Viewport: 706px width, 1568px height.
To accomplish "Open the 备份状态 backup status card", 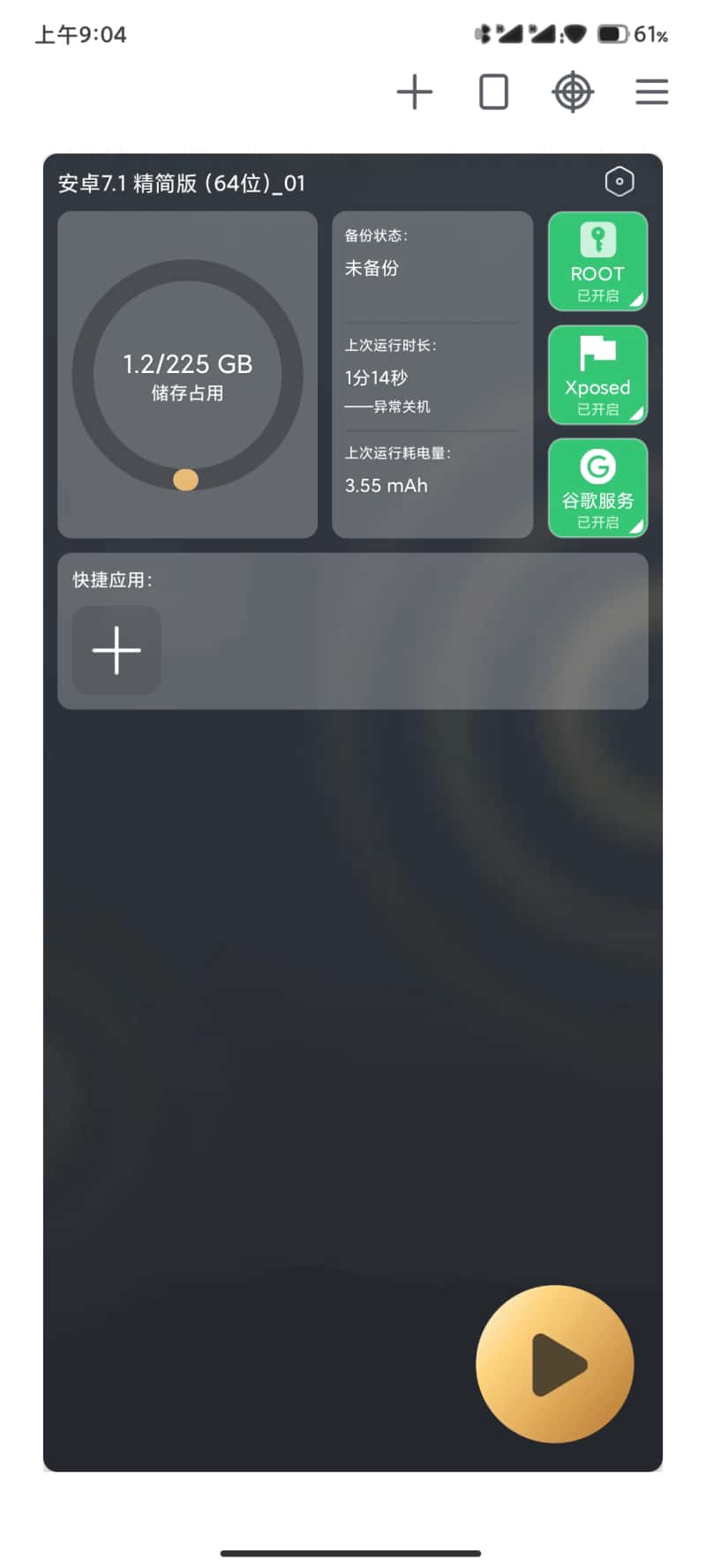I will coord(432,266).
